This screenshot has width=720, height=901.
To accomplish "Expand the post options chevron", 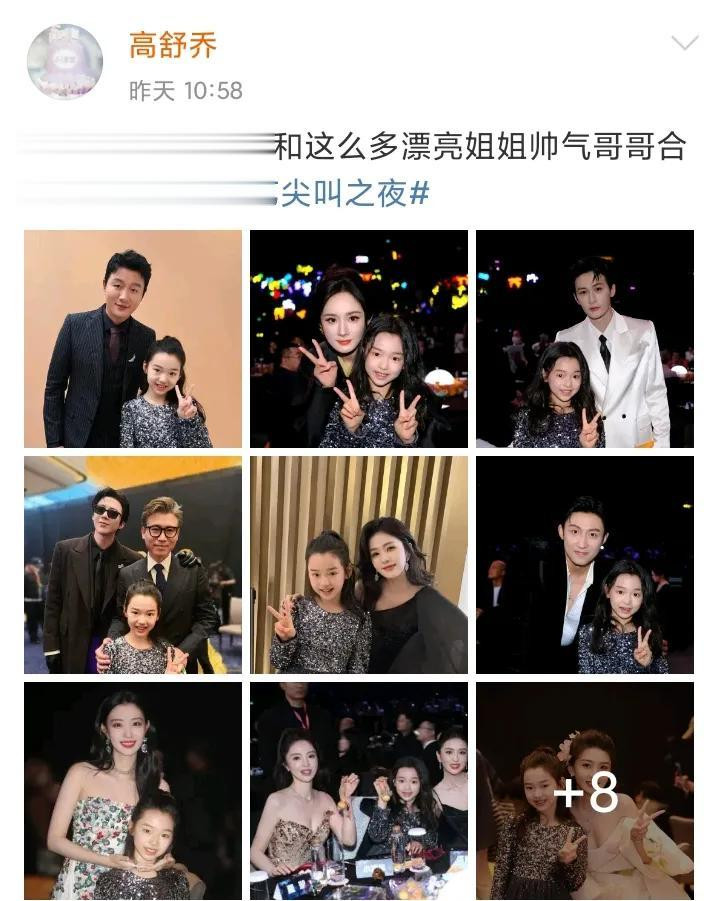I will point(684,43).
